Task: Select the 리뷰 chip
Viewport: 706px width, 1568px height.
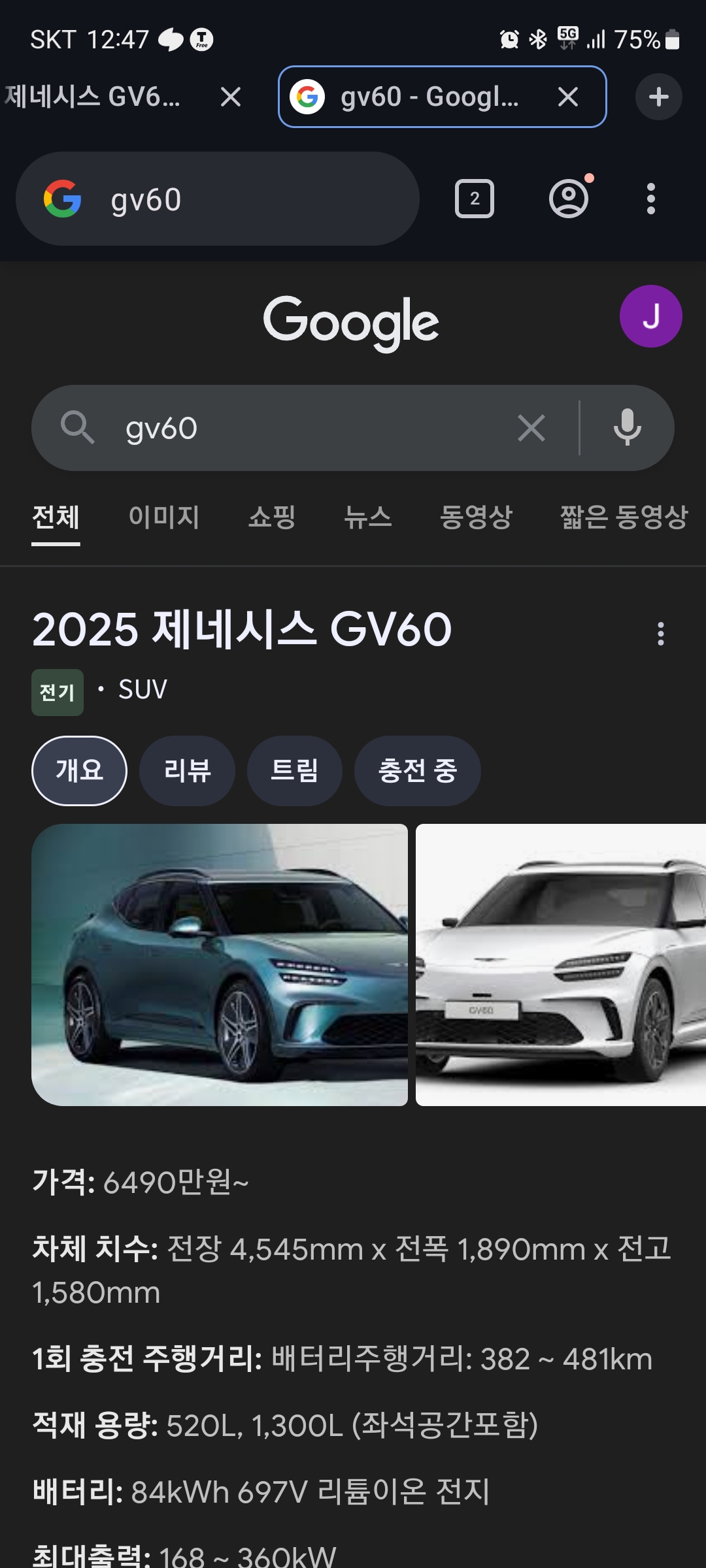Action: [x=187, y=771]
